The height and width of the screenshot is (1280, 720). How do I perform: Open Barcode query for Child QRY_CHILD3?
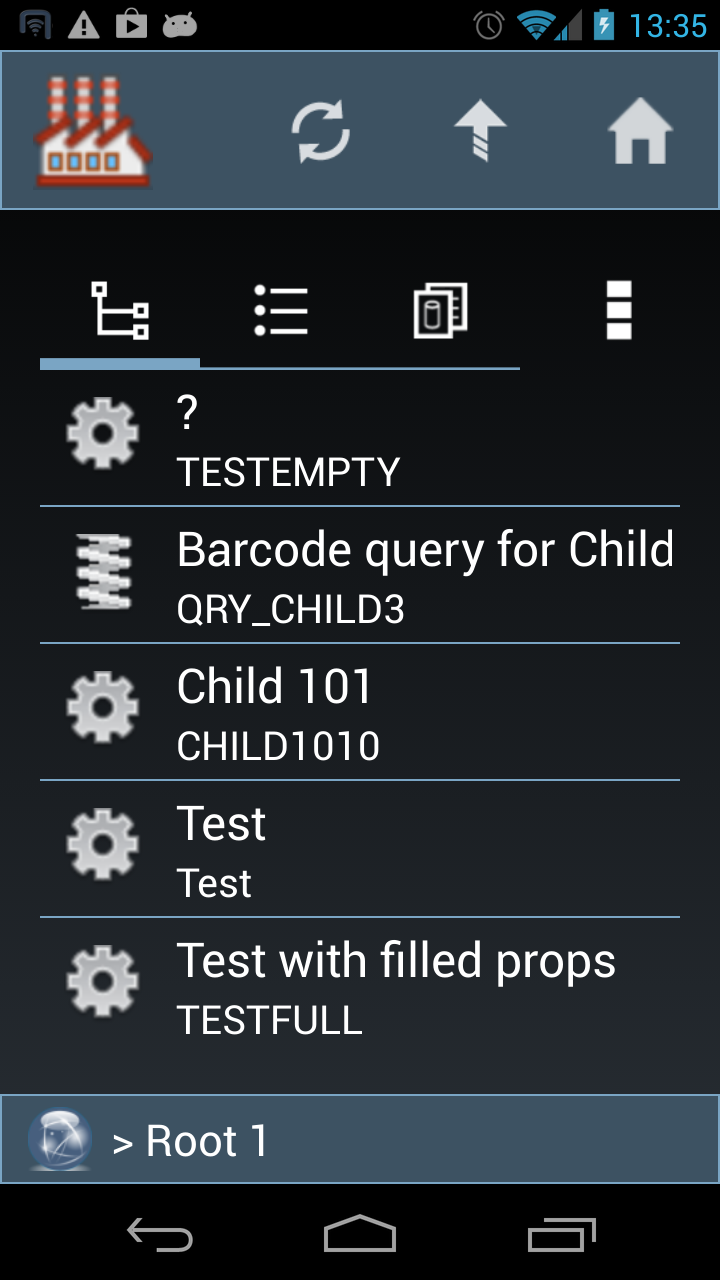tap(360, 575)
